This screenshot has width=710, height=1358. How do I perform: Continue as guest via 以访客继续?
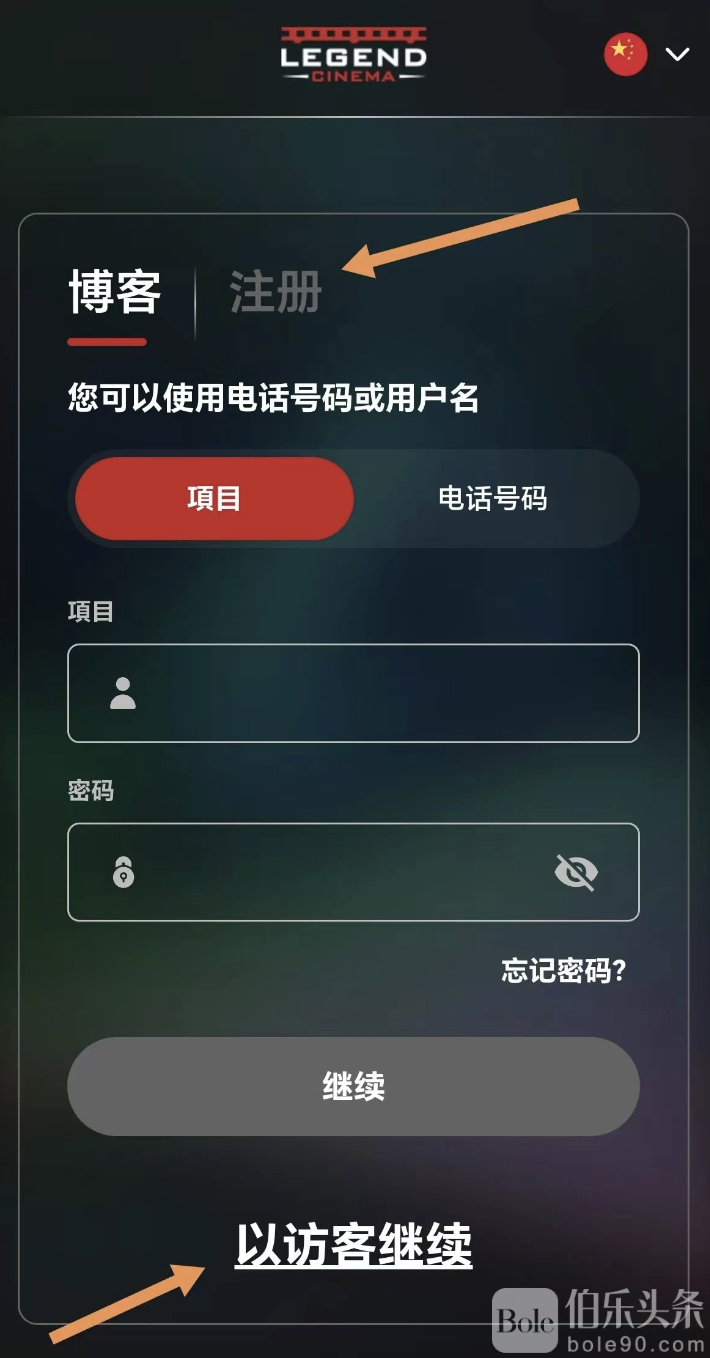click(x=353, y=1245)
